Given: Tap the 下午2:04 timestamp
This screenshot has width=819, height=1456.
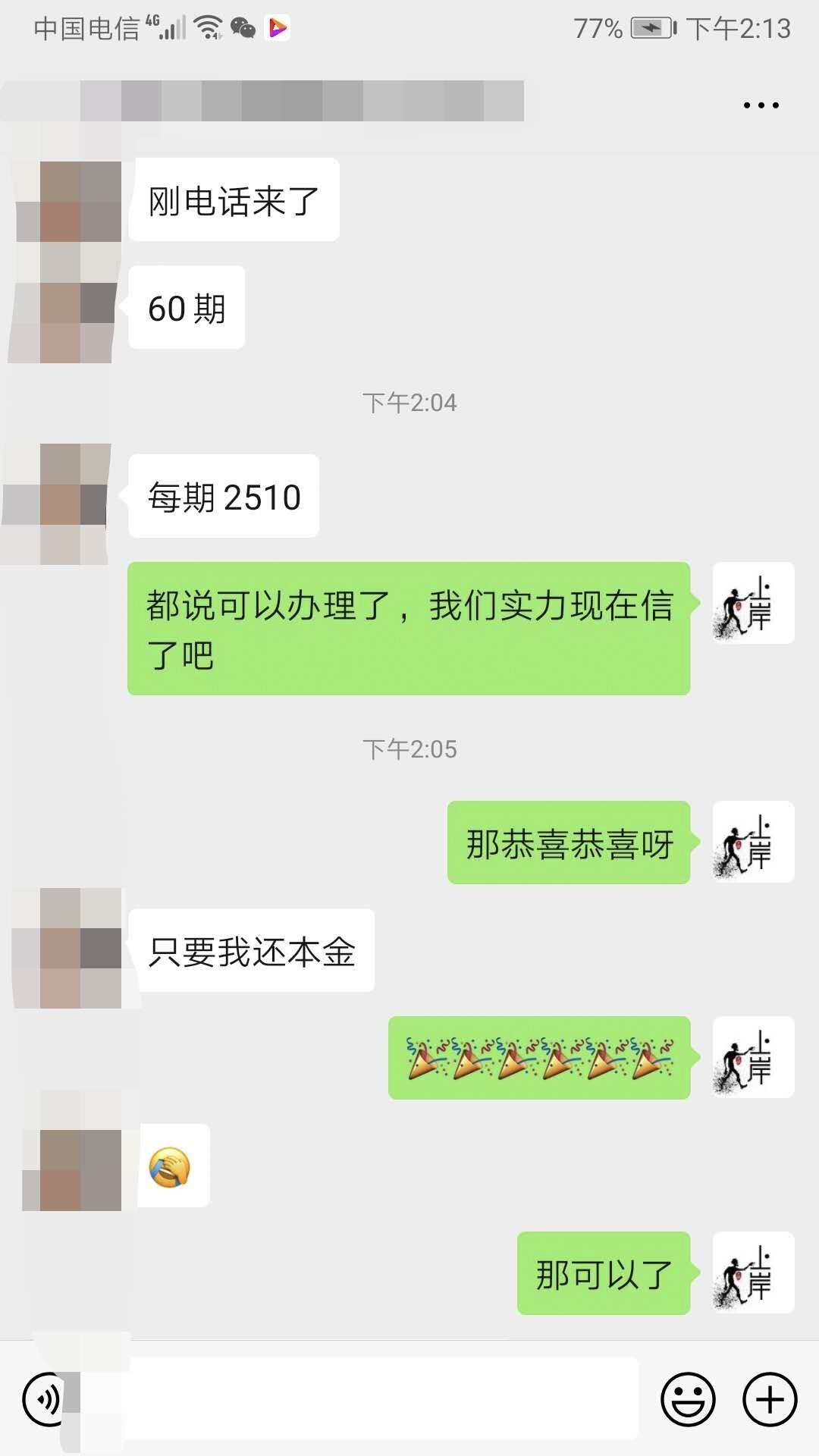Looking at the screenshot, I should [x=409, y=403].
